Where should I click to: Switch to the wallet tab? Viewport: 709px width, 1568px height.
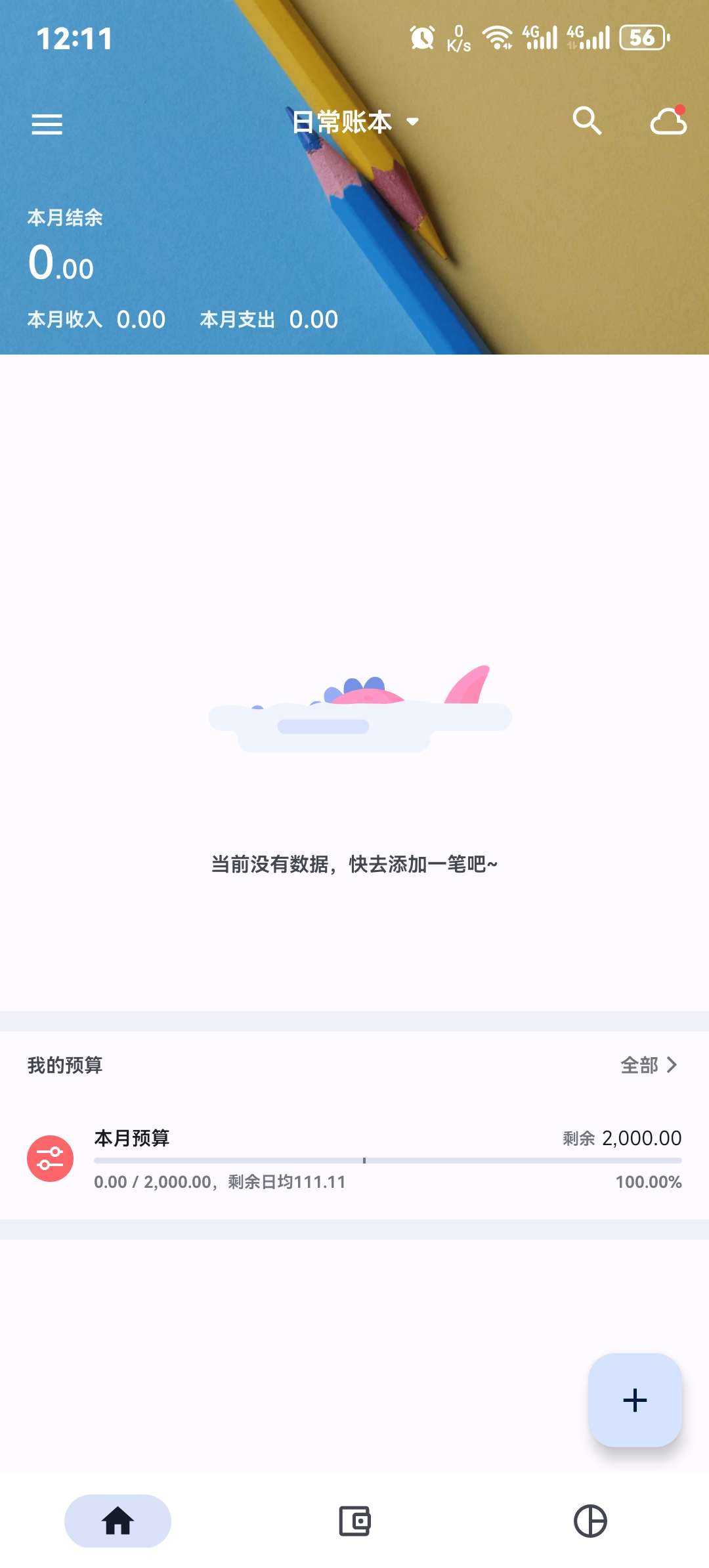coord(354,1520)
